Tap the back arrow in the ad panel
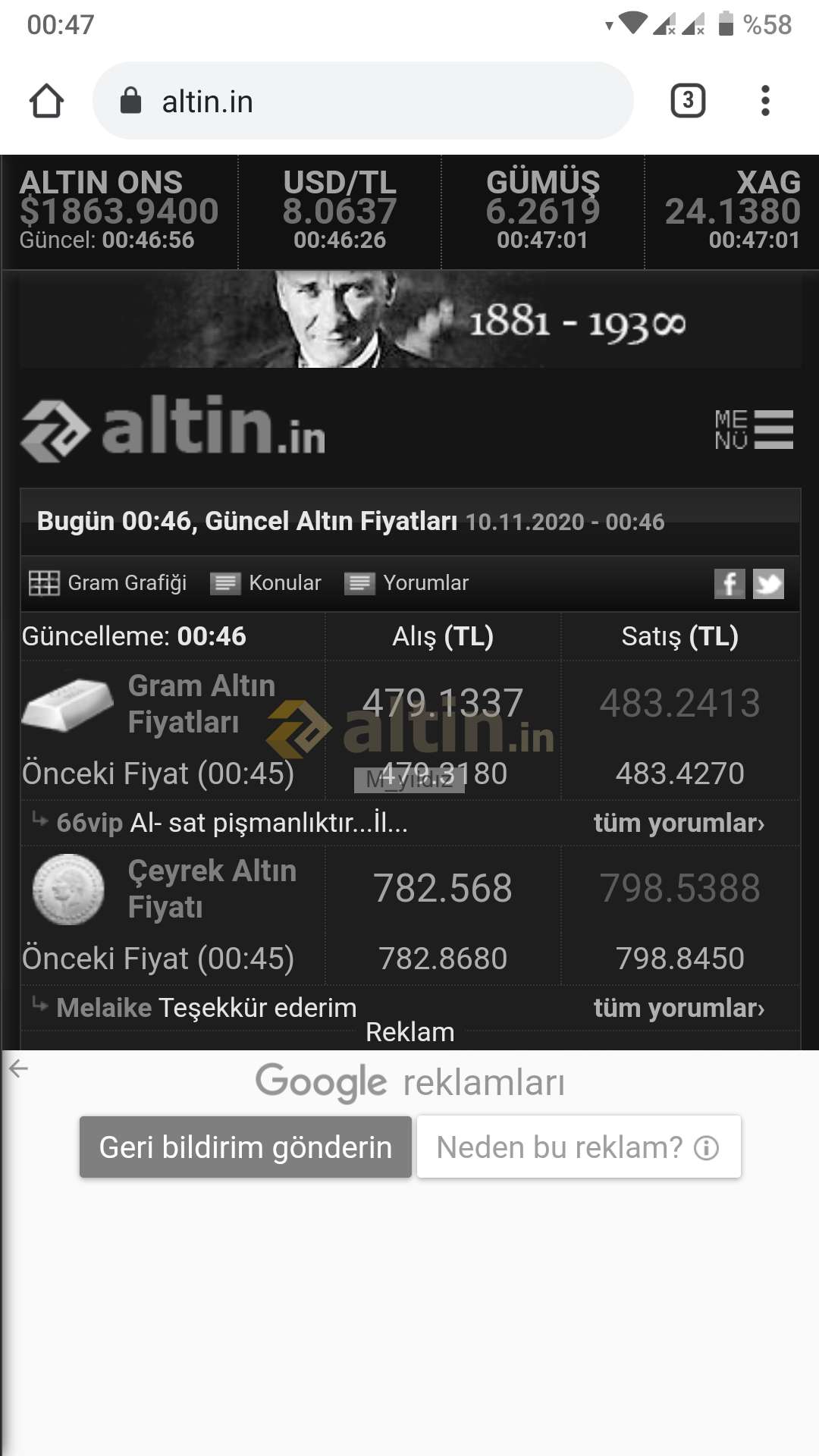Viewport: 819px width, 1456px height. [x=18, y=1069]
